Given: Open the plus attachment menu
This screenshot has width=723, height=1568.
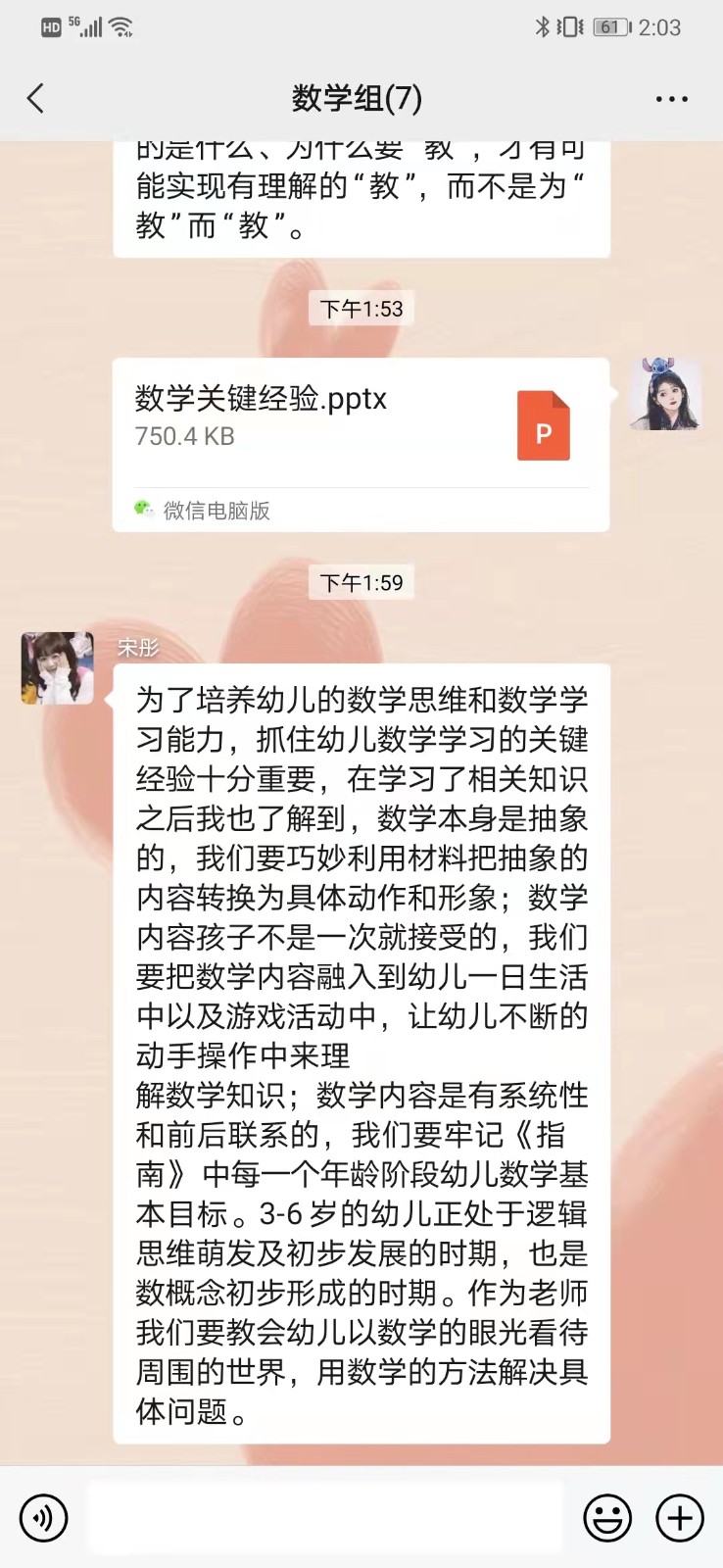Looking at the screenshot, I should point(680,1518).
